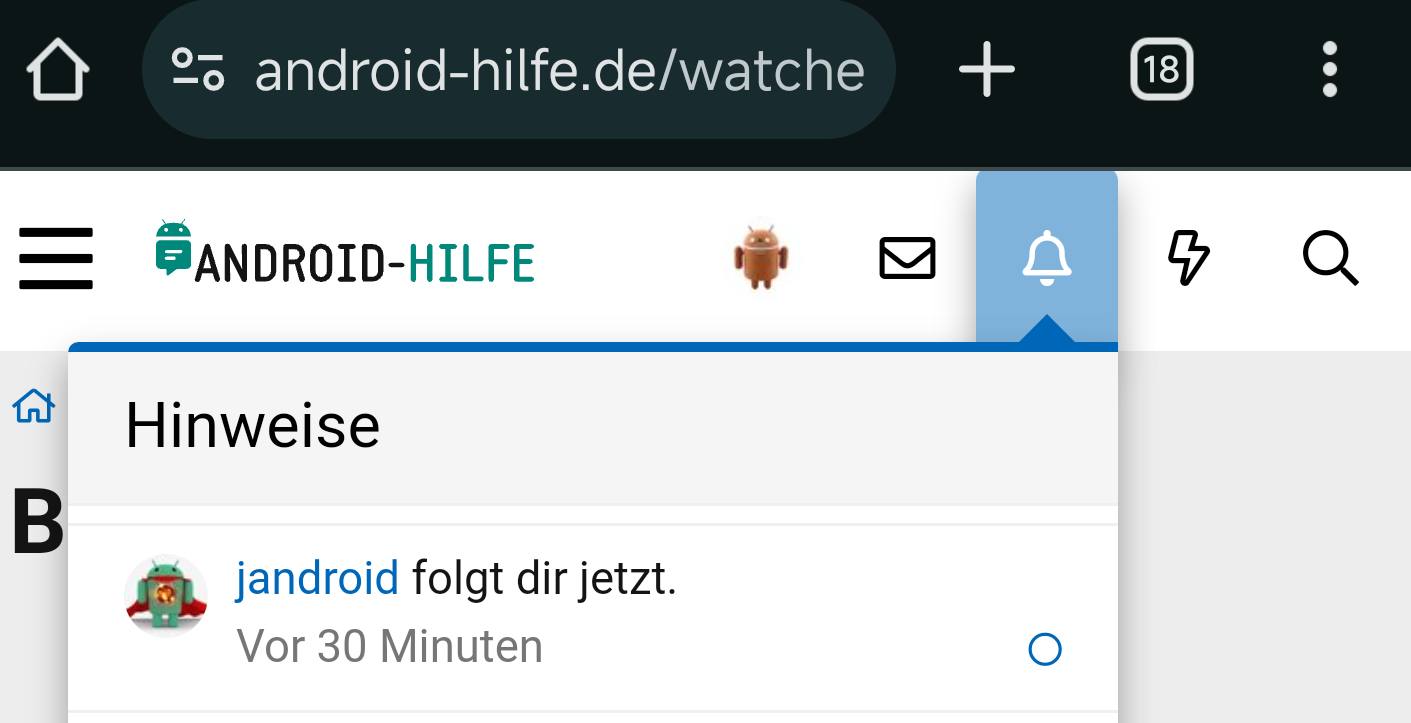Open a new browser tab

[x=986, y=71]
